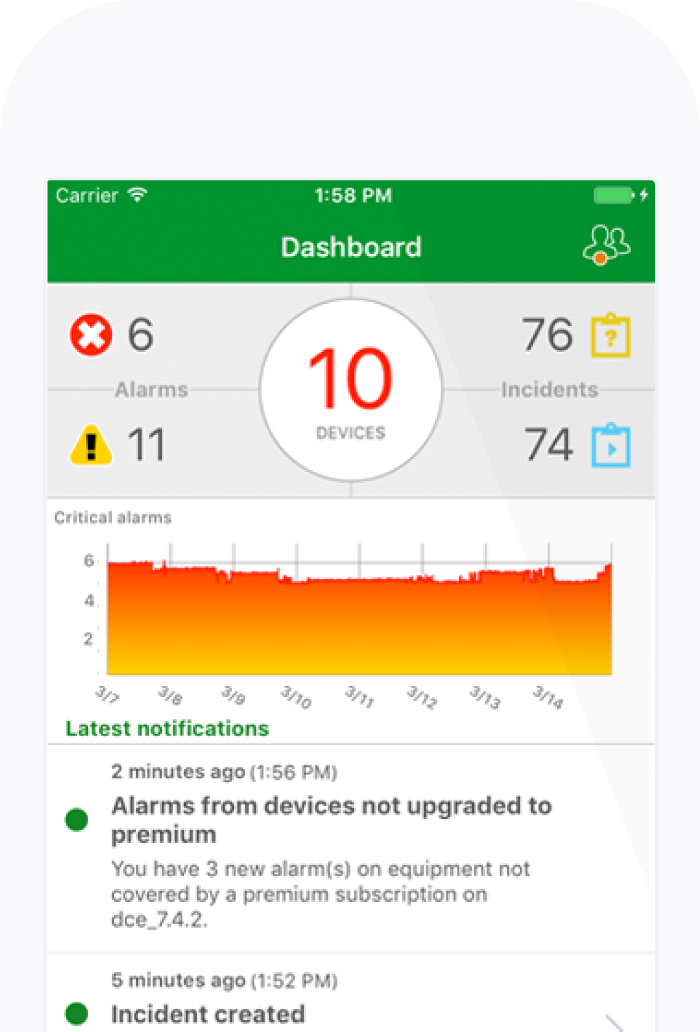Open the 74 in-progress incidents

coord(577,445)
